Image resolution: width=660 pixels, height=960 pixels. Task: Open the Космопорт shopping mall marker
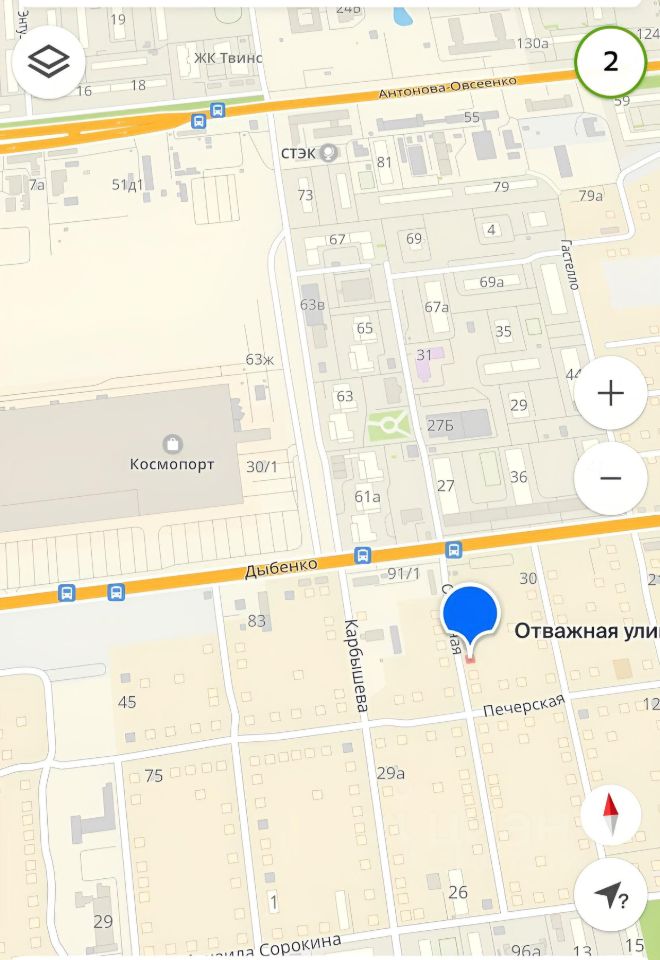pyautogui.click(x=172, y=444)
